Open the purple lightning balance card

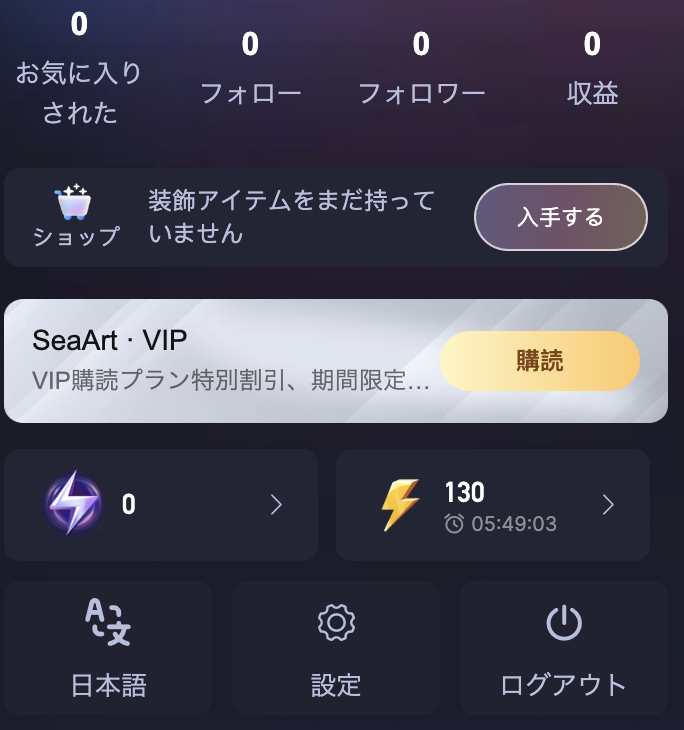[x=161, y=505]
